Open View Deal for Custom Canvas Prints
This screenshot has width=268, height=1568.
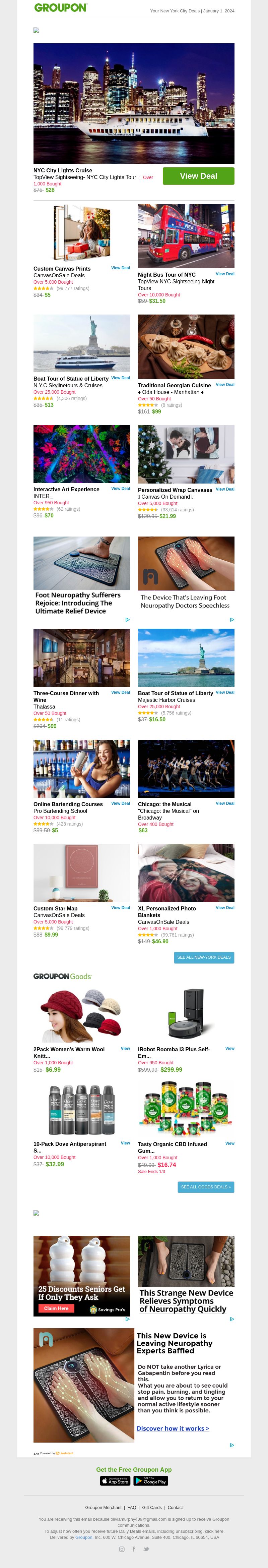click(x=120, y=268)
